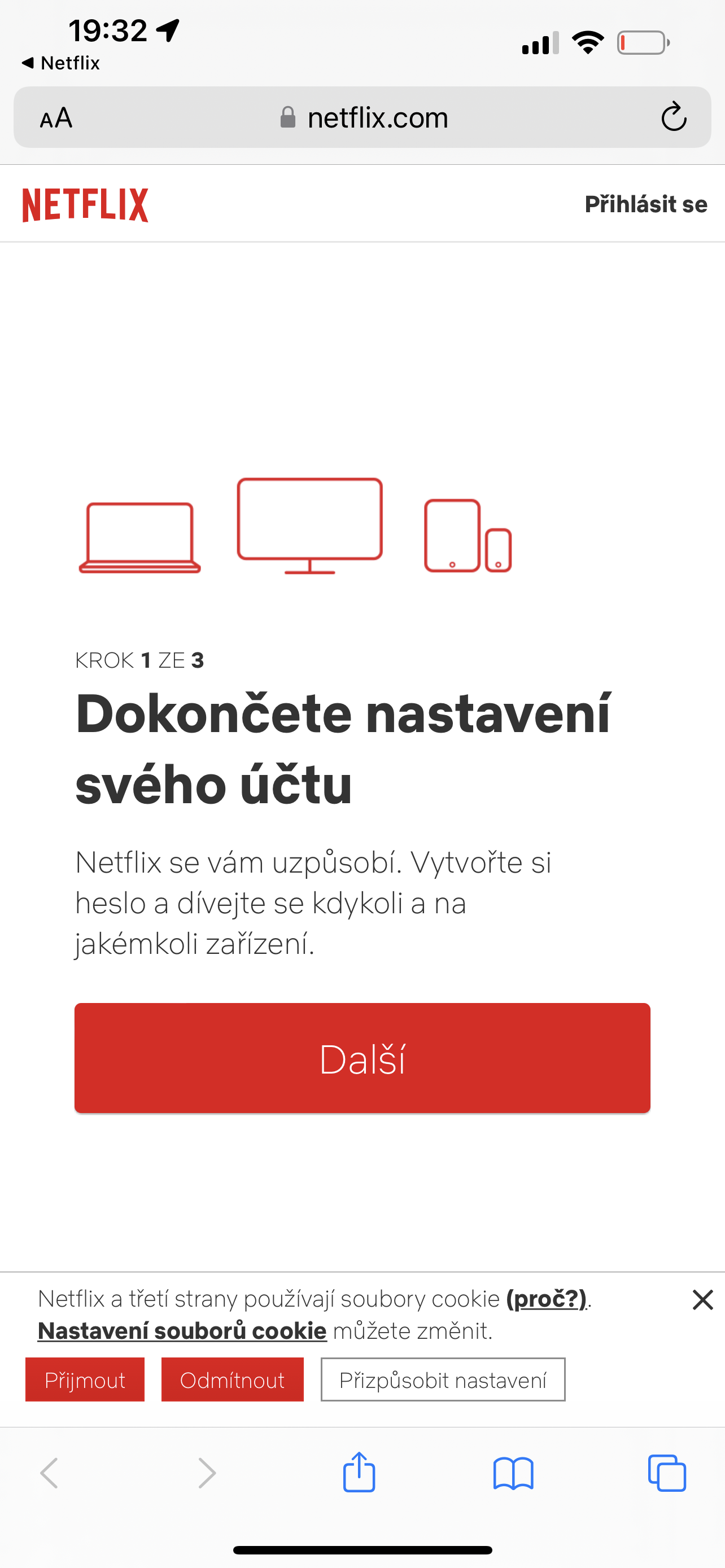This screenshot has height=1568, width=725.
Task: Tap the netflix.com address bar
Action: click(377, 117)
